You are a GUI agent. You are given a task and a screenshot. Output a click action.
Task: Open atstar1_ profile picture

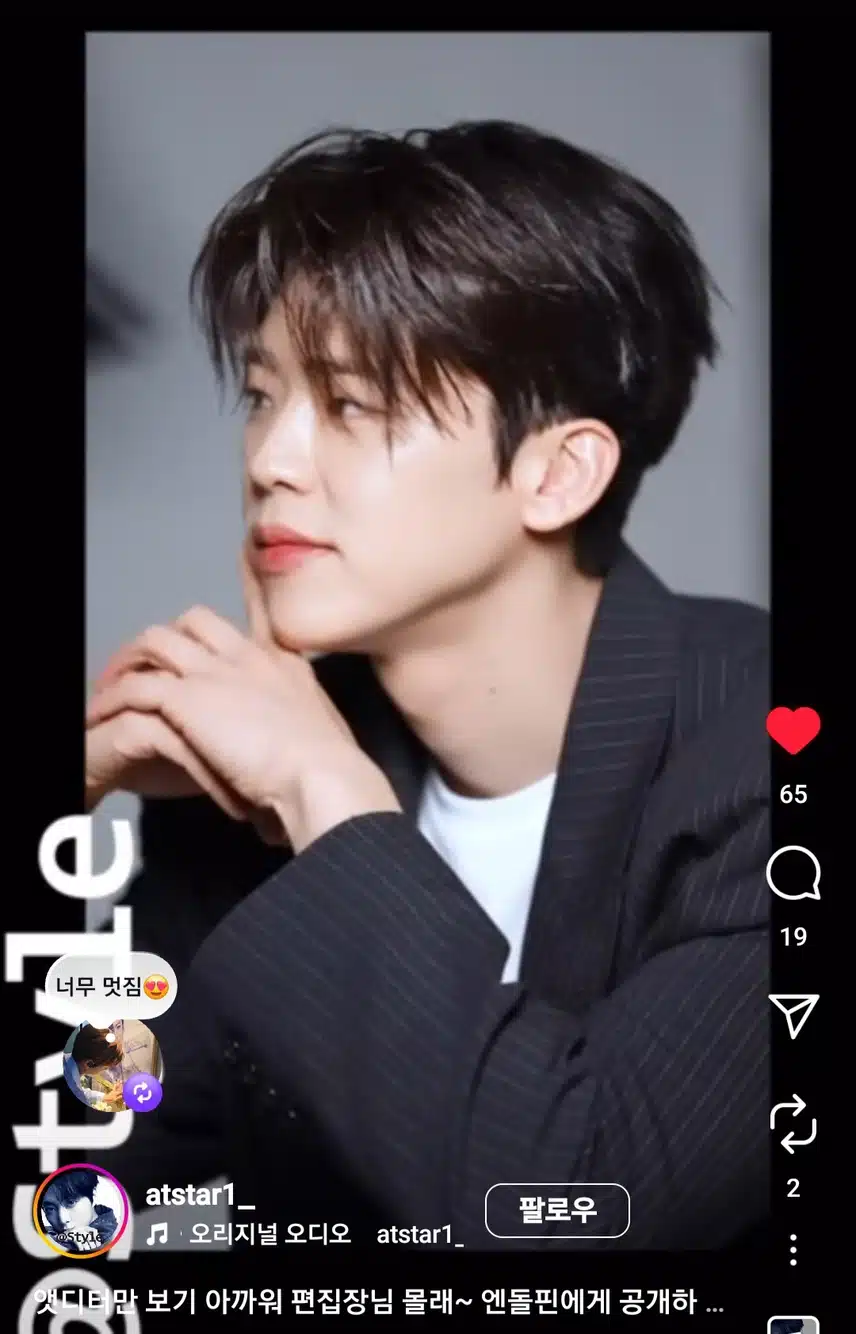pos(81,1211)
